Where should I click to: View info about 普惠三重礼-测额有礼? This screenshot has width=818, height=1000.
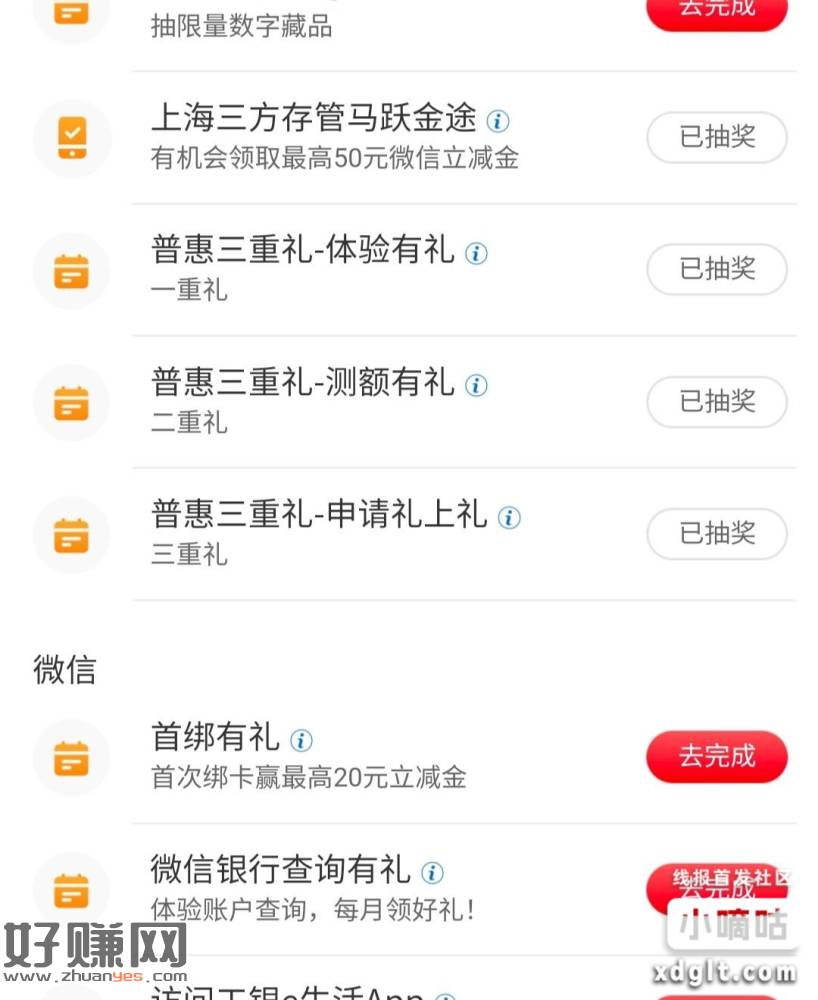(476, 385)
